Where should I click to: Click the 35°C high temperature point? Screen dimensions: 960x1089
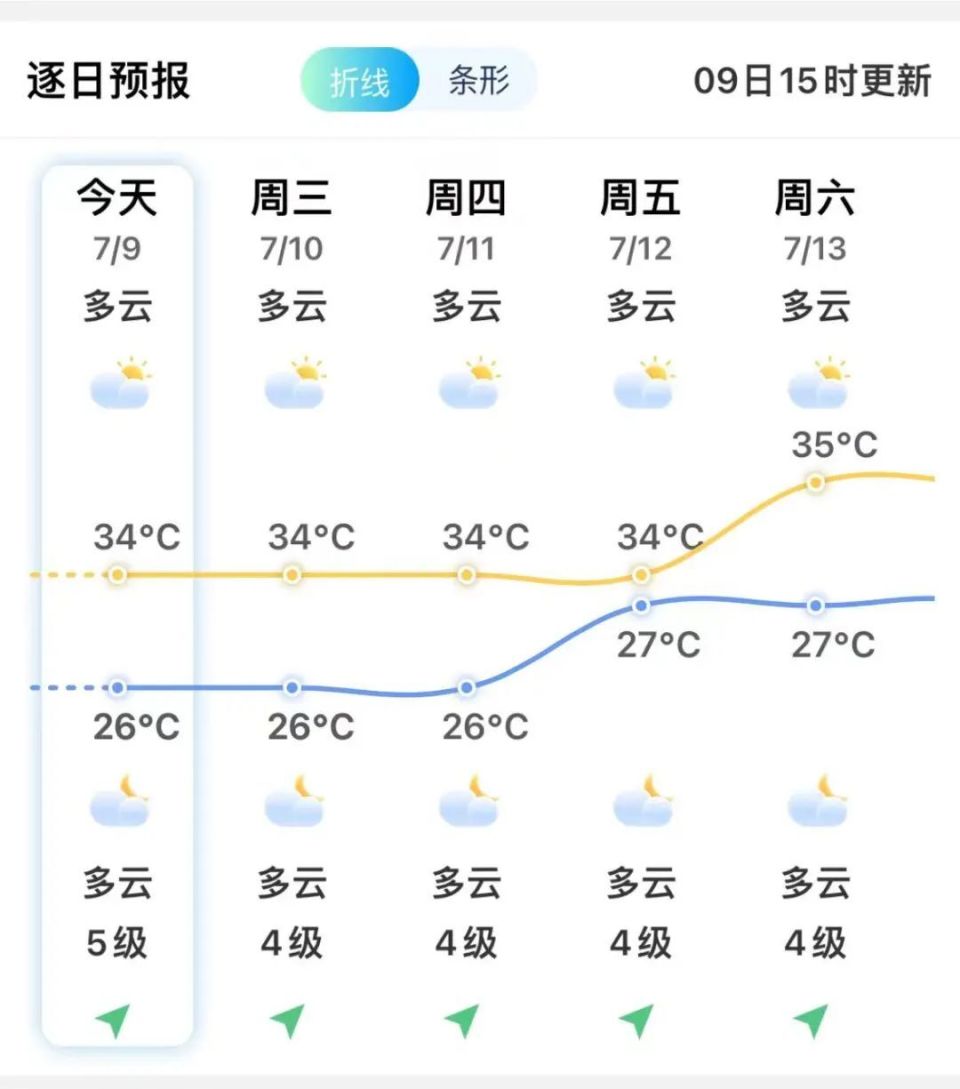[813, 481]
